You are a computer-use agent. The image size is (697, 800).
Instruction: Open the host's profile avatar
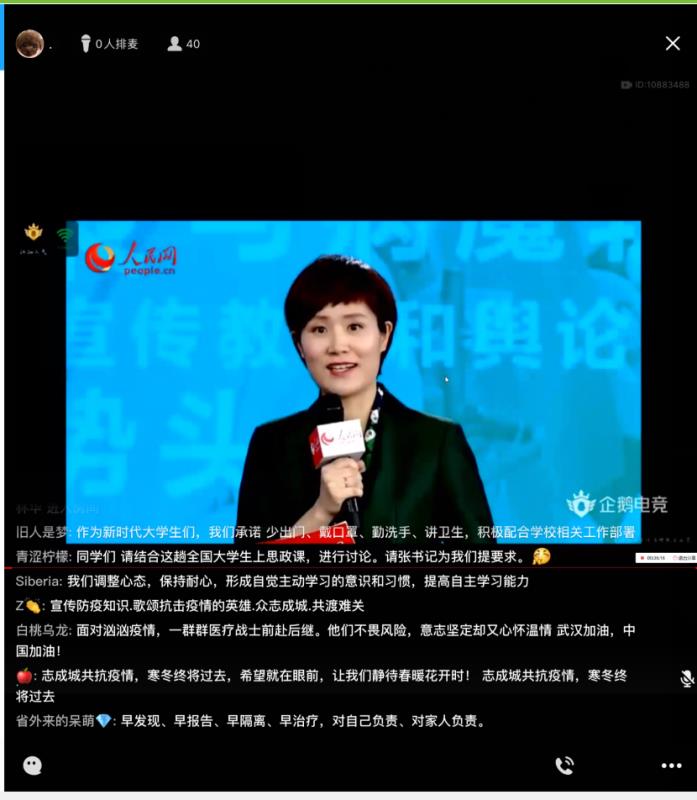click(x=29, y=44)
